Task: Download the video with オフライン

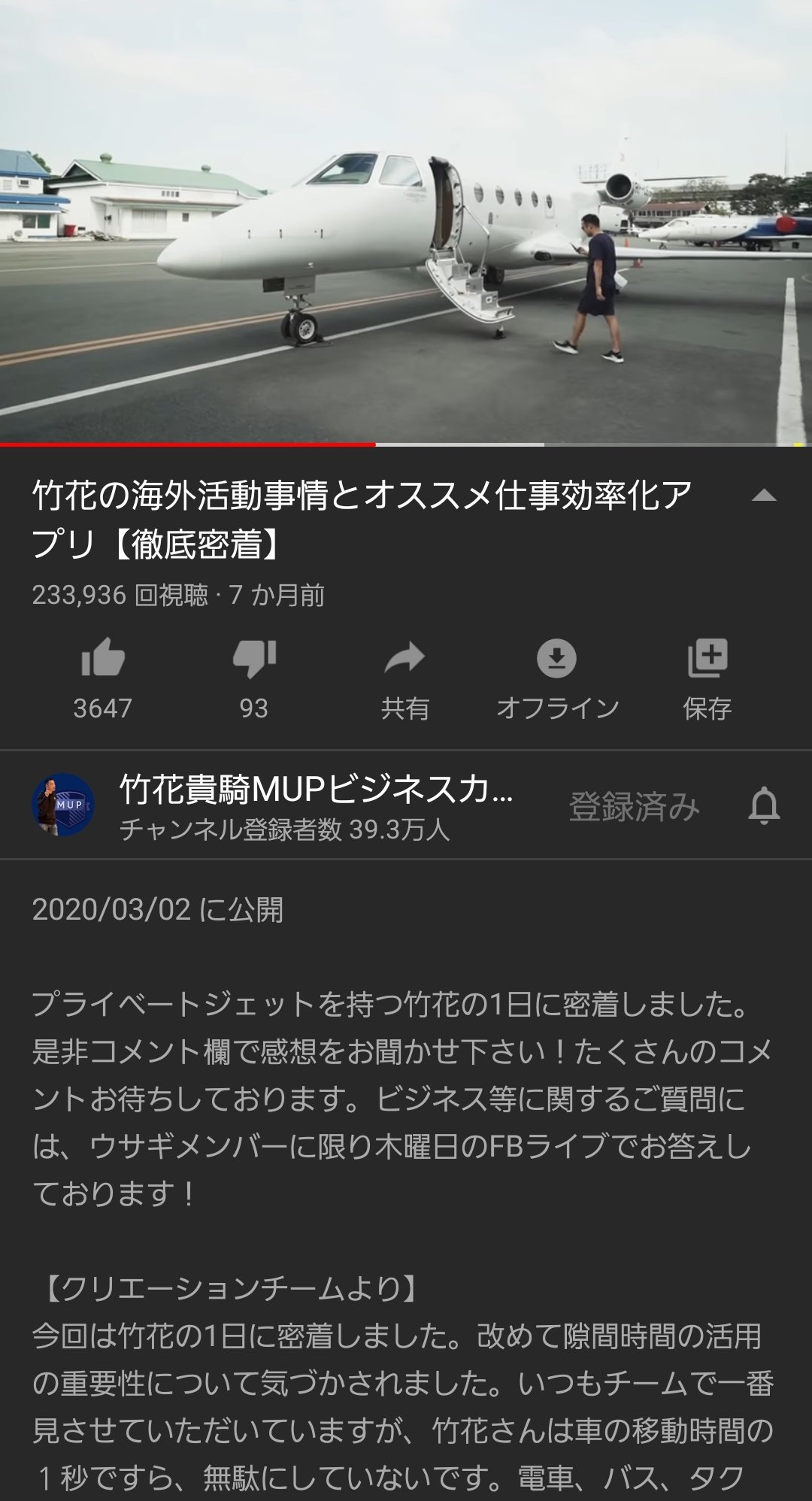Action: [557, 678]
